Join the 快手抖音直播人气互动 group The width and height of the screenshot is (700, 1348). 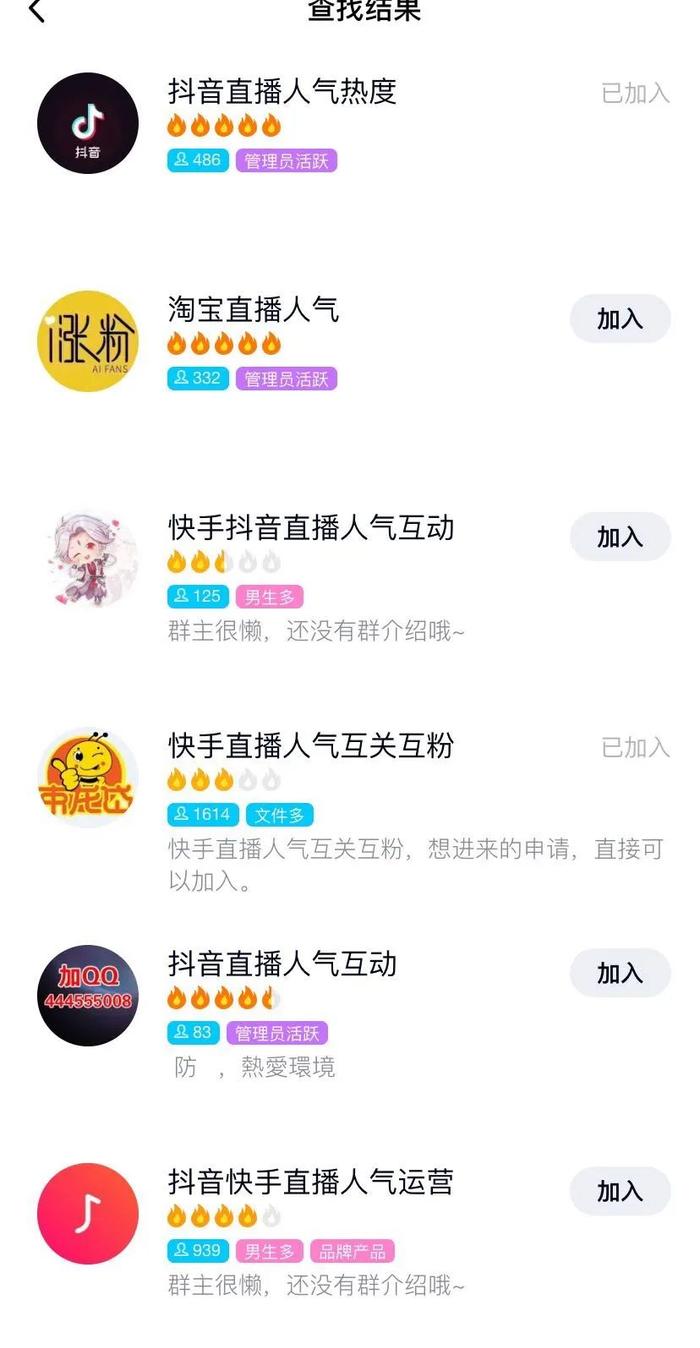620,537
